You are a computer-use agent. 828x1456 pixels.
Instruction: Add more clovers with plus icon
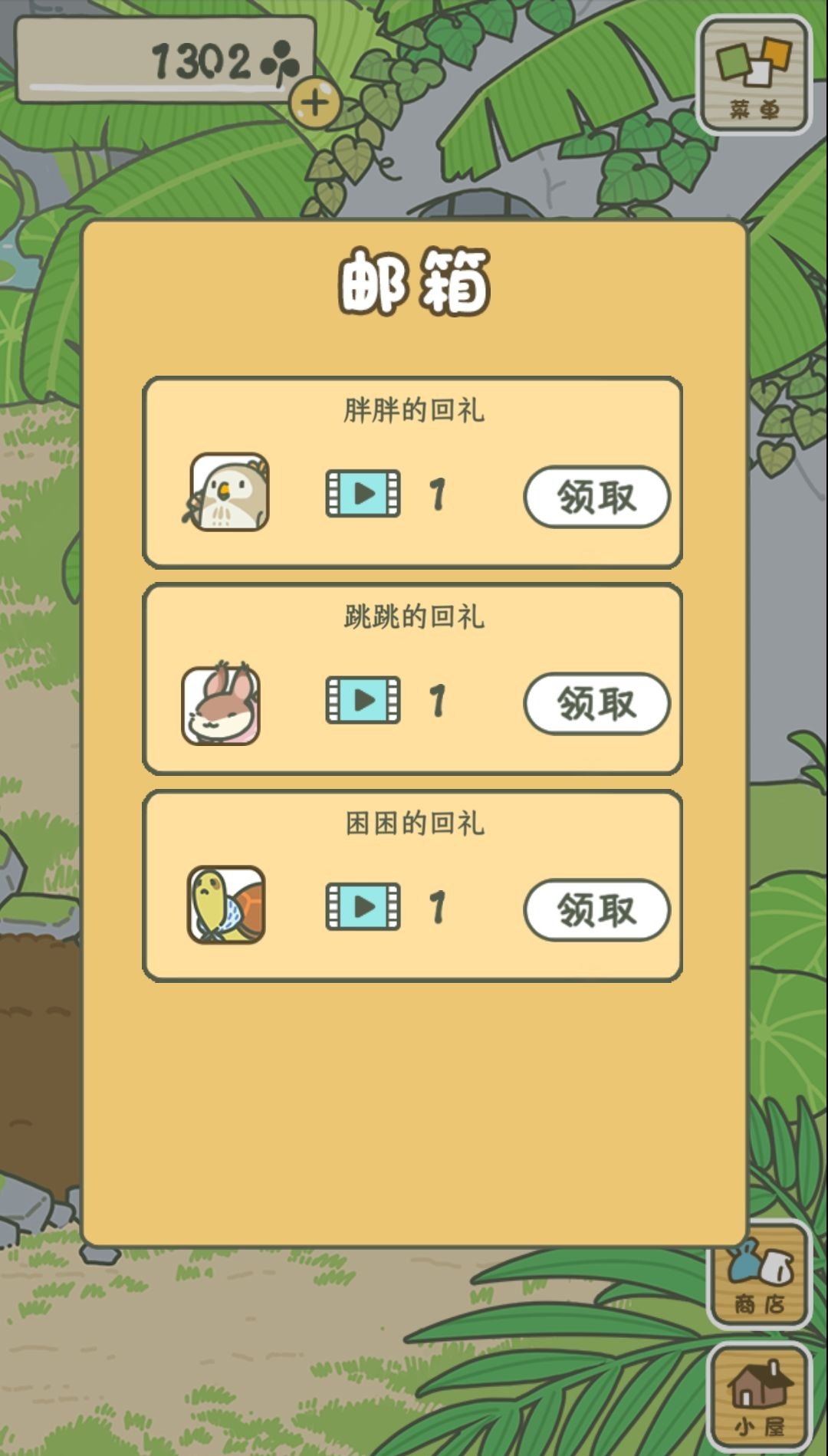(x=315, y=102)
